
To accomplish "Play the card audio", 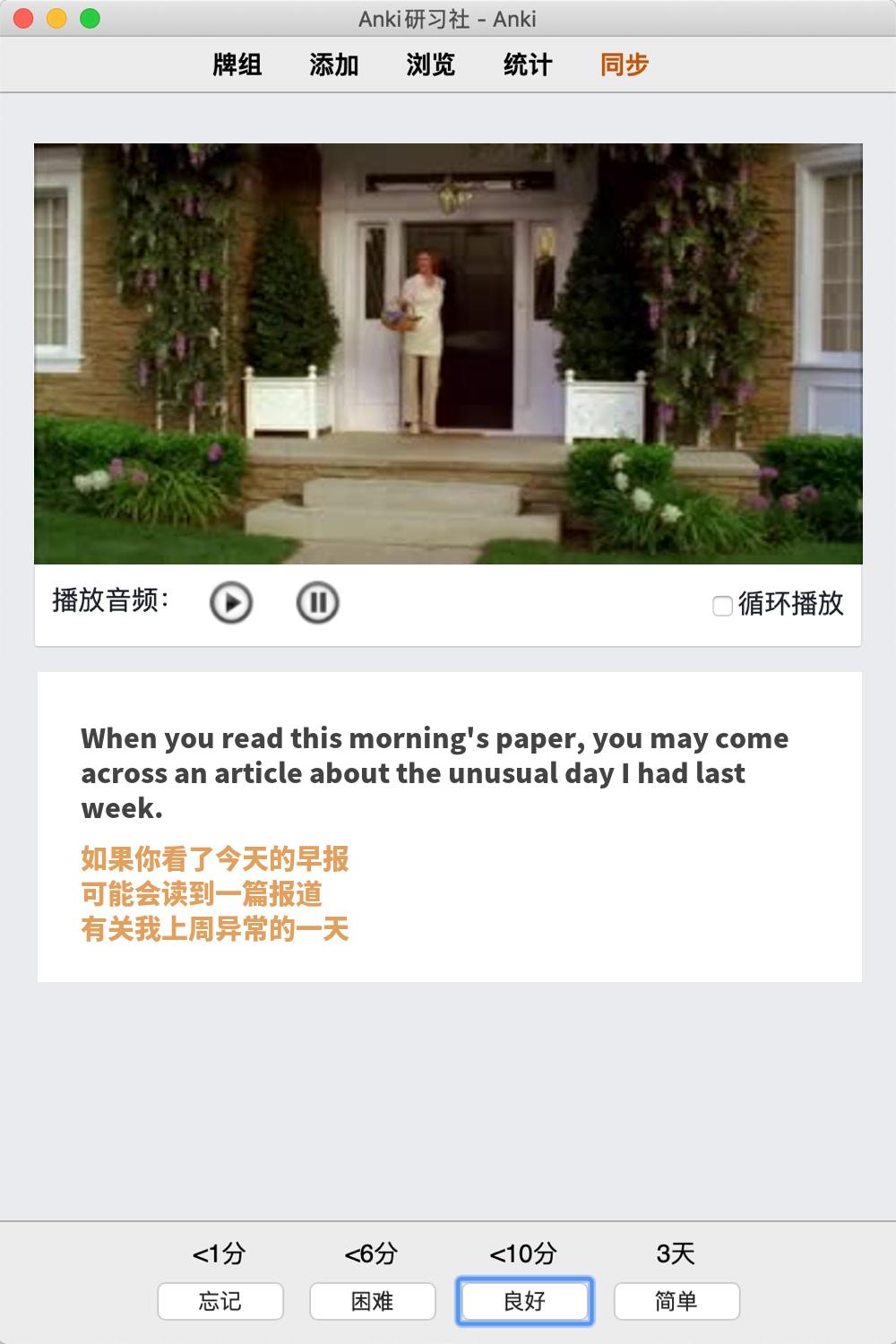I will point(231,602).
